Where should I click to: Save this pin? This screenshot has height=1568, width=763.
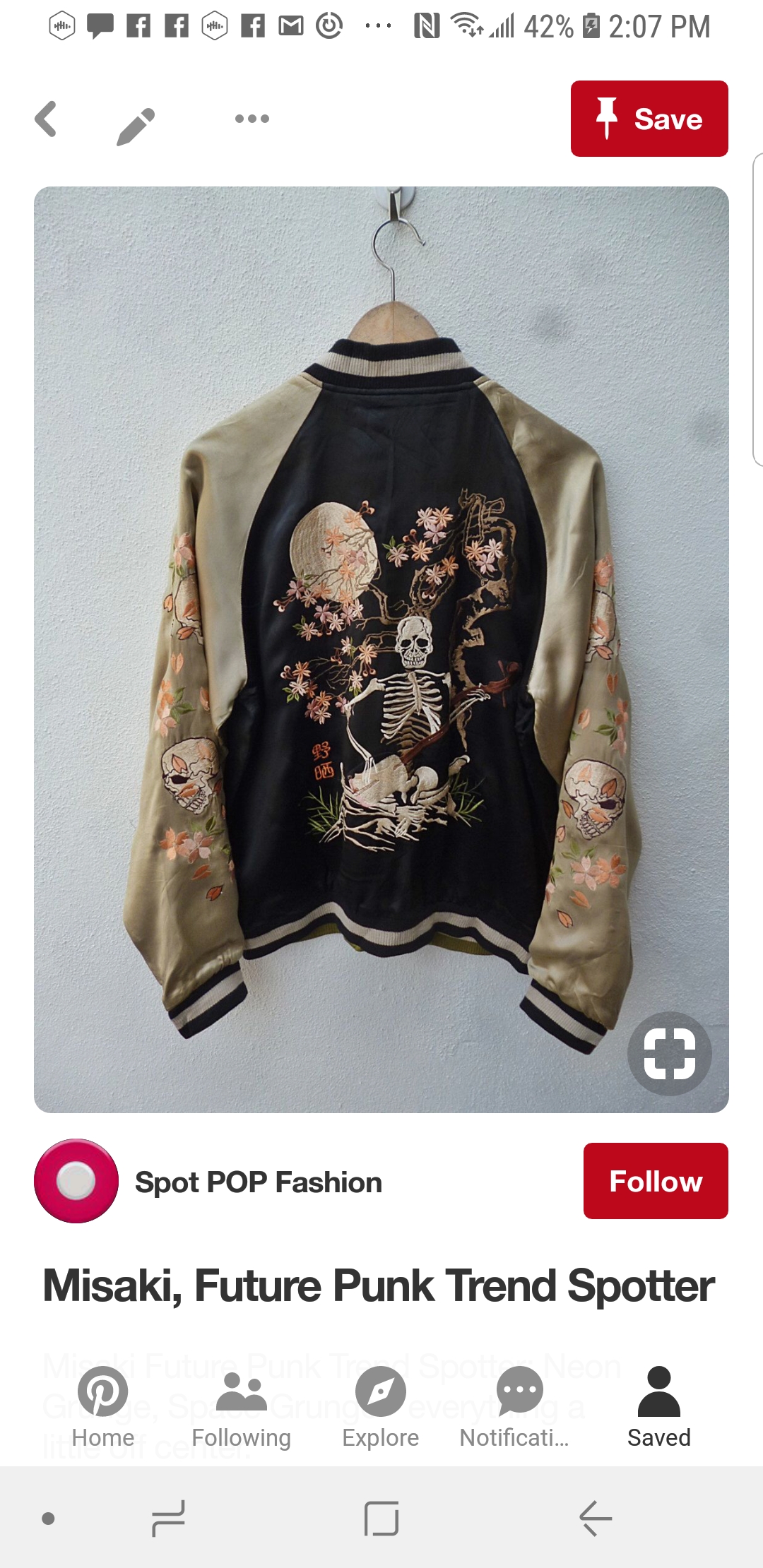point(649,119)
